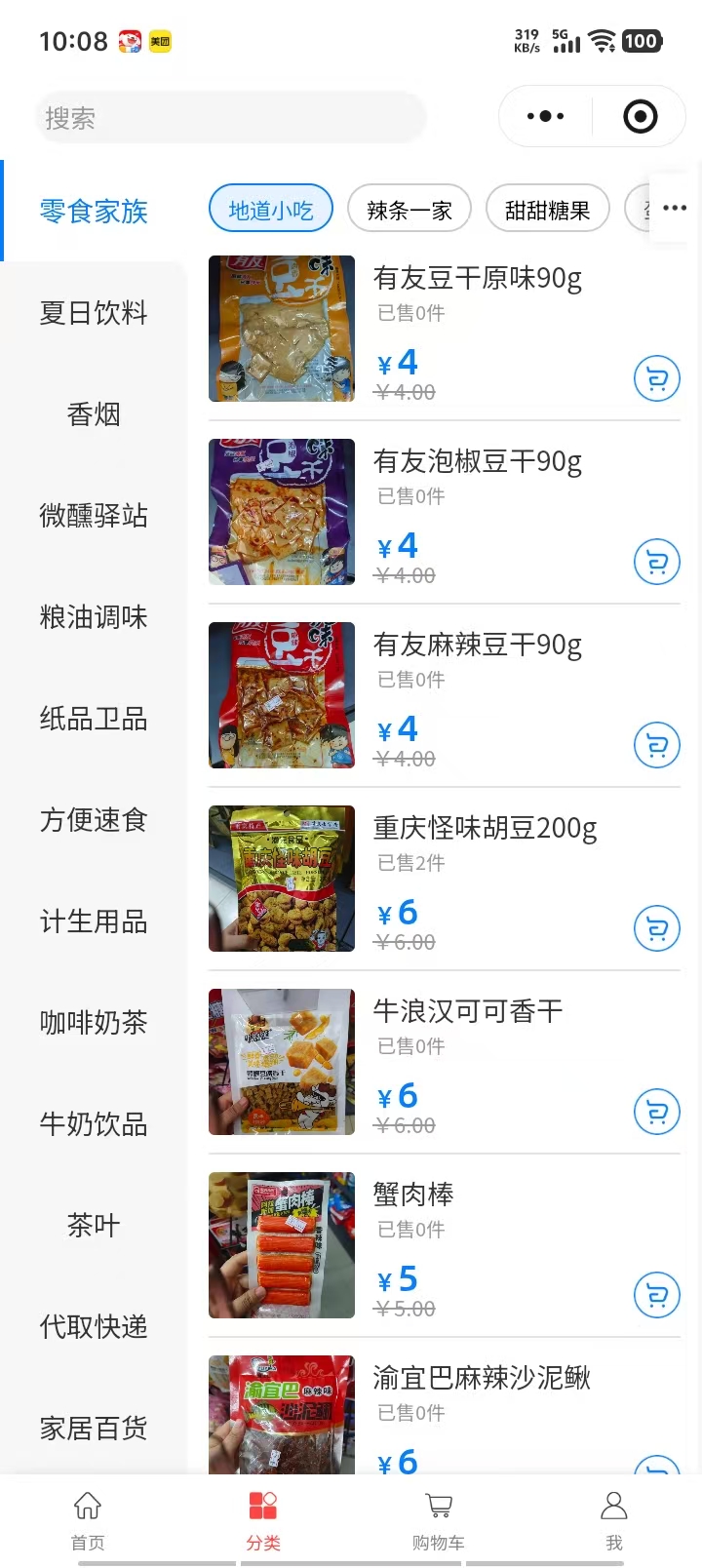
Task: Select the 甜甜糖果 chip
Action: [548, 210]
